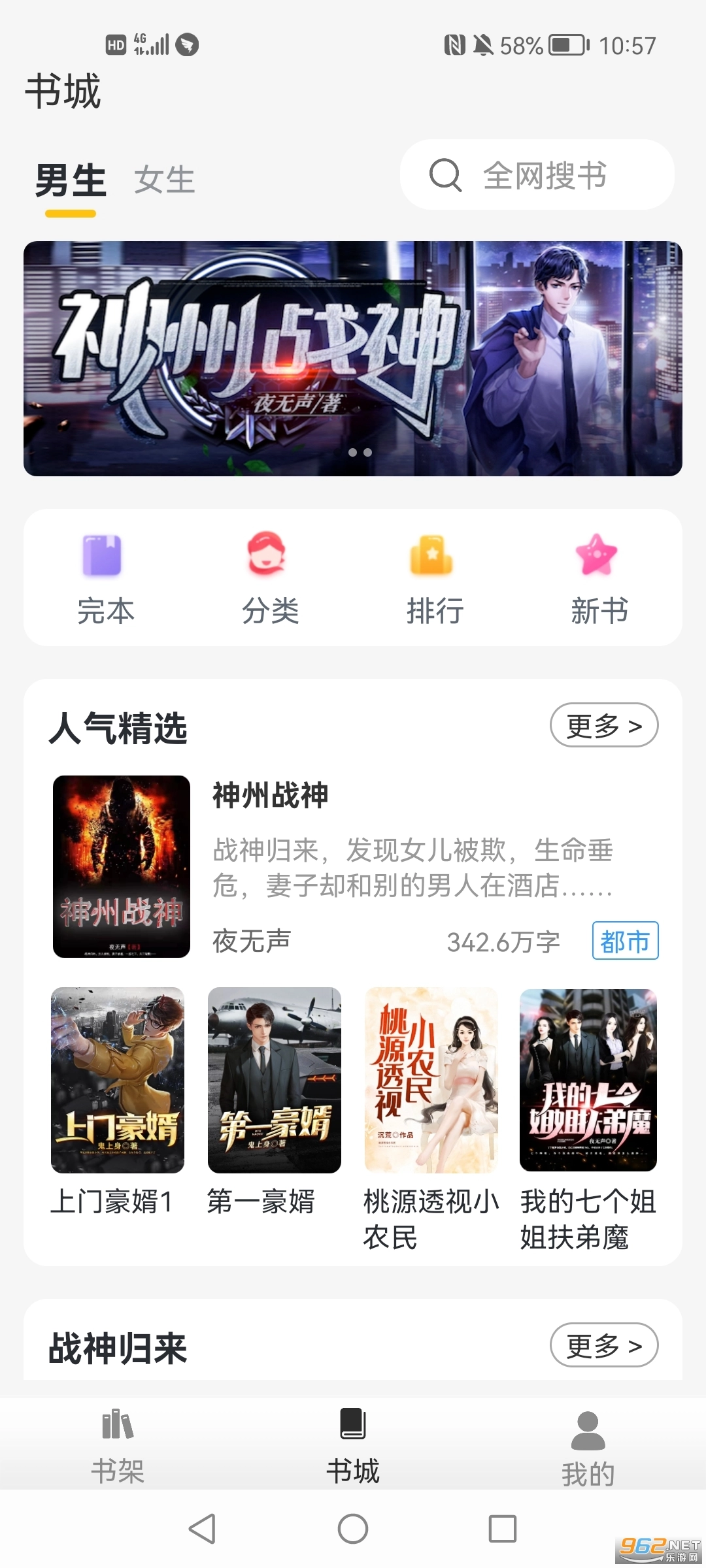Open the 书架 bookshelf tab icon
The width and height of the screenshot is (706, 1568).
(116, 1427)
